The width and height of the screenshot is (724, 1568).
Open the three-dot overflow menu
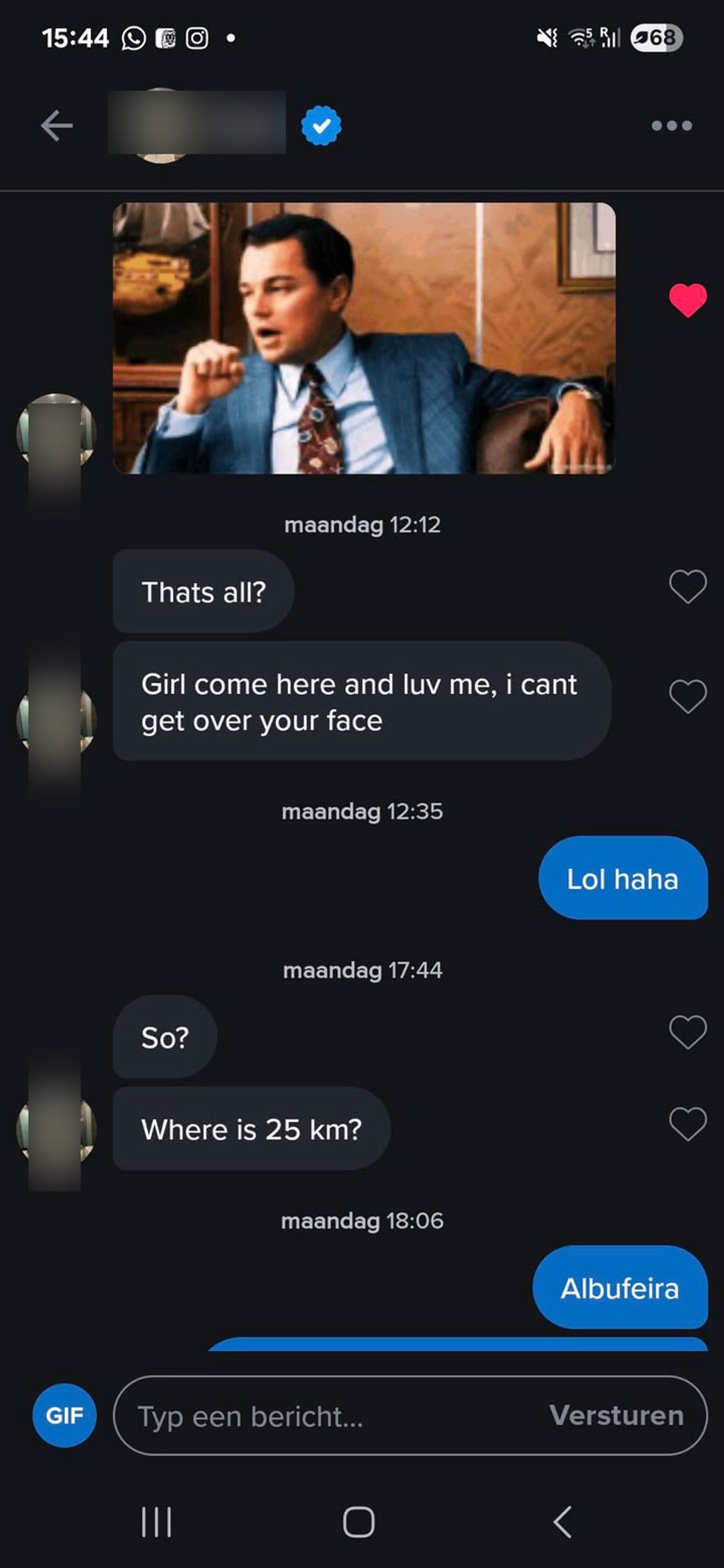coord(671,125)
